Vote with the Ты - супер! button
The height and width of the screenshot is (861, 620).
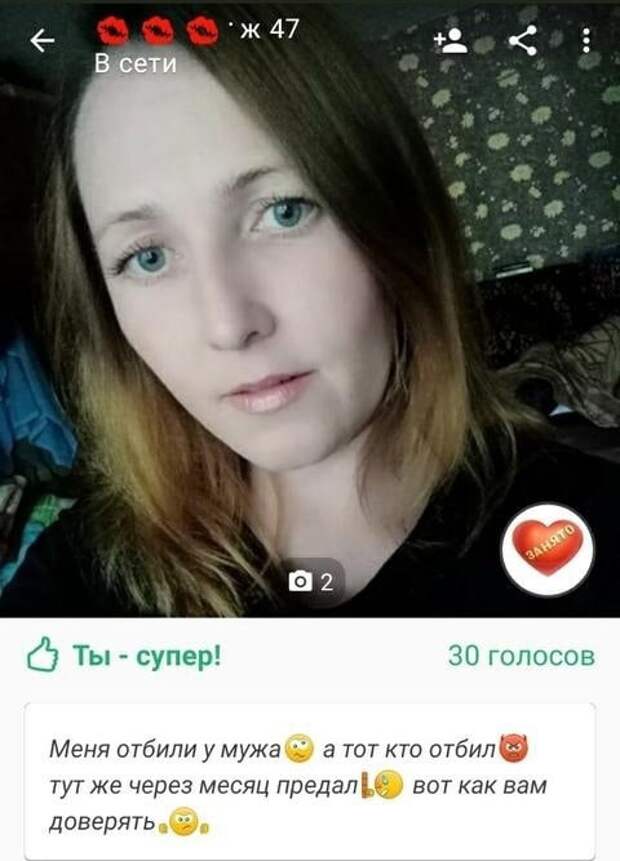tap(124, 657)
